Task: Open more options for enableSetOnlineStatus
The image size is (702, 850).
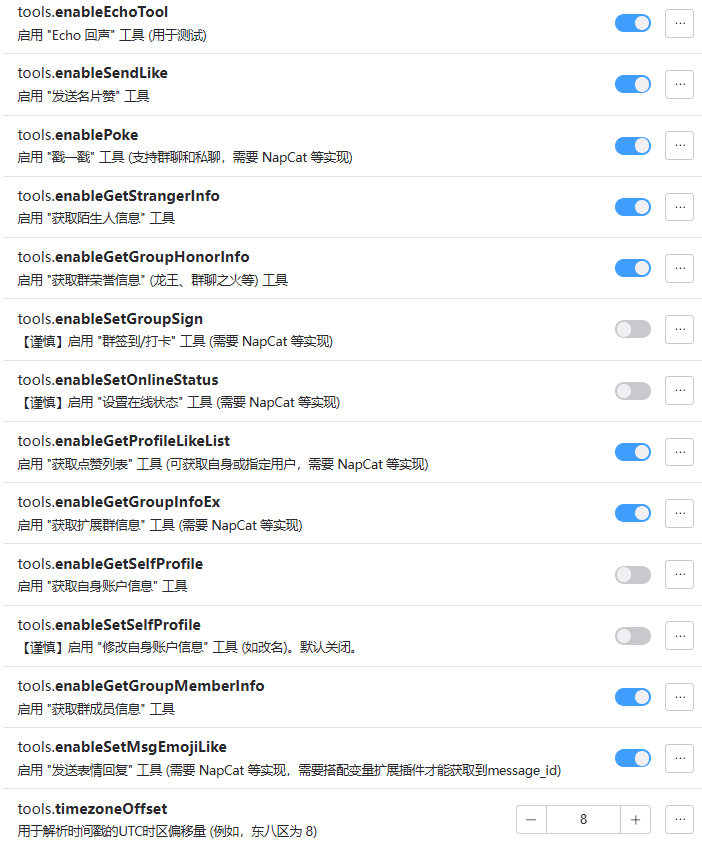Action: click(x=679, y=391)
